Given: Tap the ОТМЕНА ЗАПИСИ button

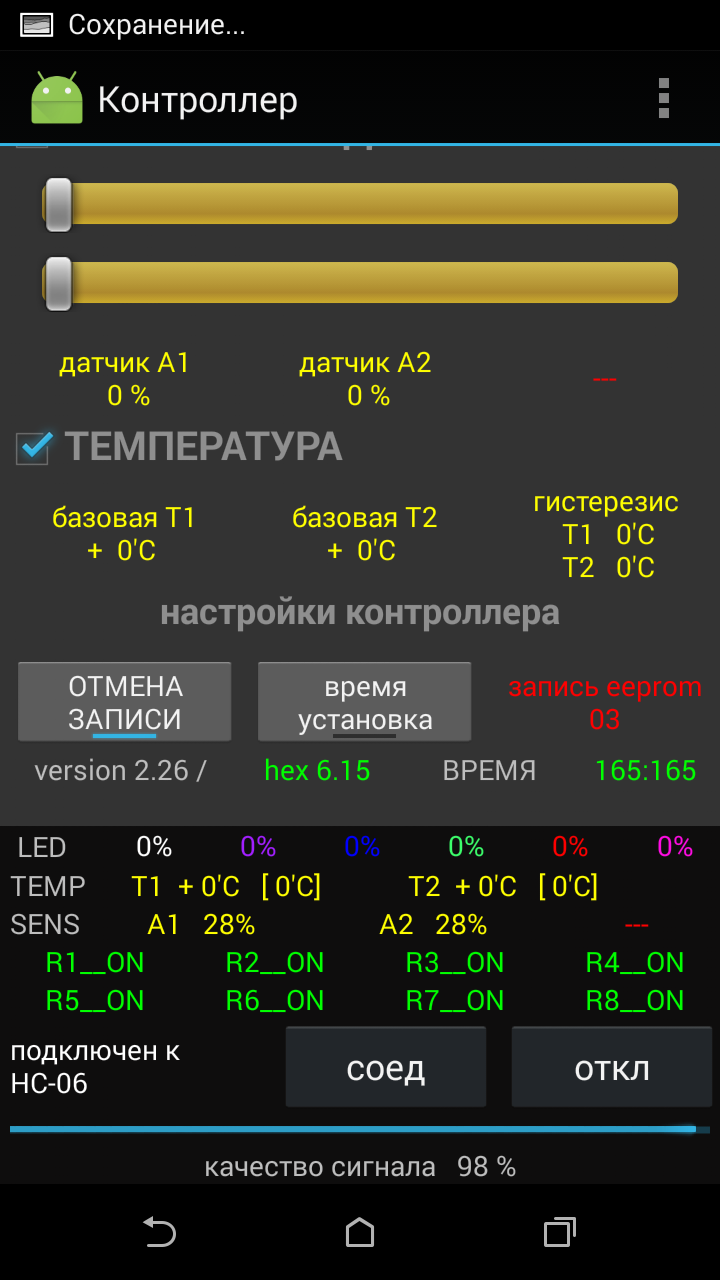Looking at the screenshot, I should pyautogui.click(x=125, y=702).
